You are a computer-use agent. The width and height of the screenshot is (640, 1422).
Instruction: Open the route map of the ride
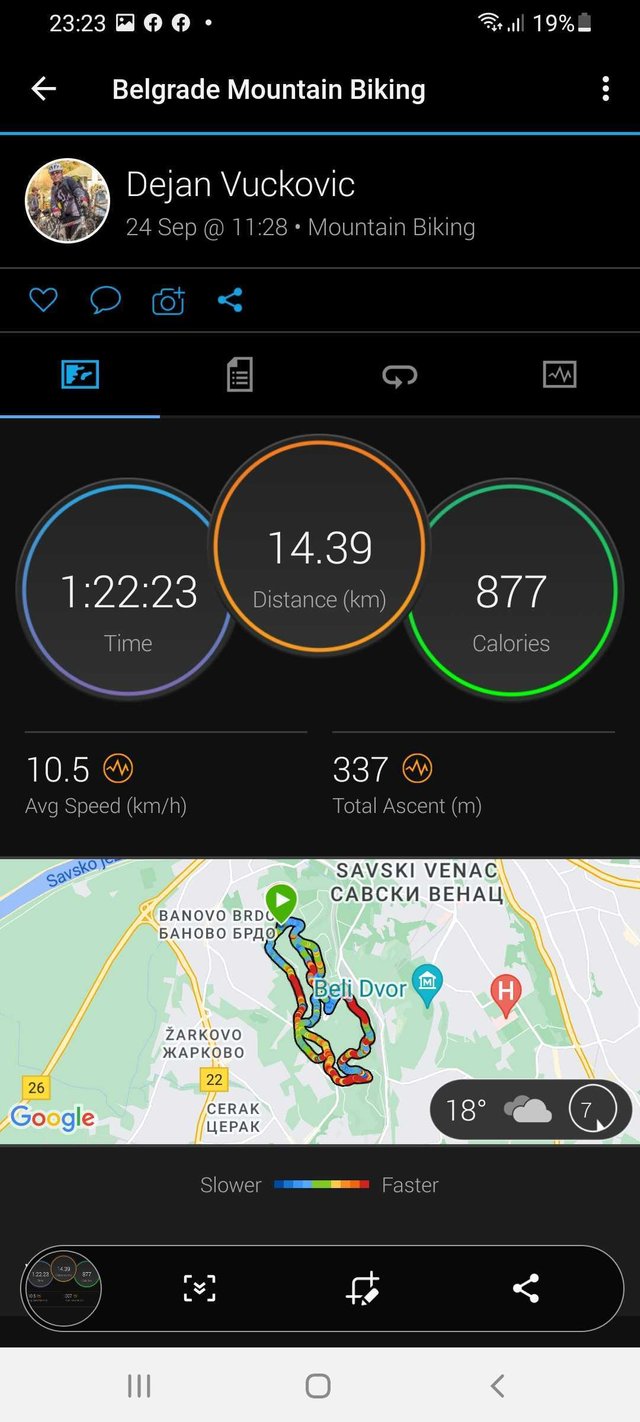coord(320,1001)
